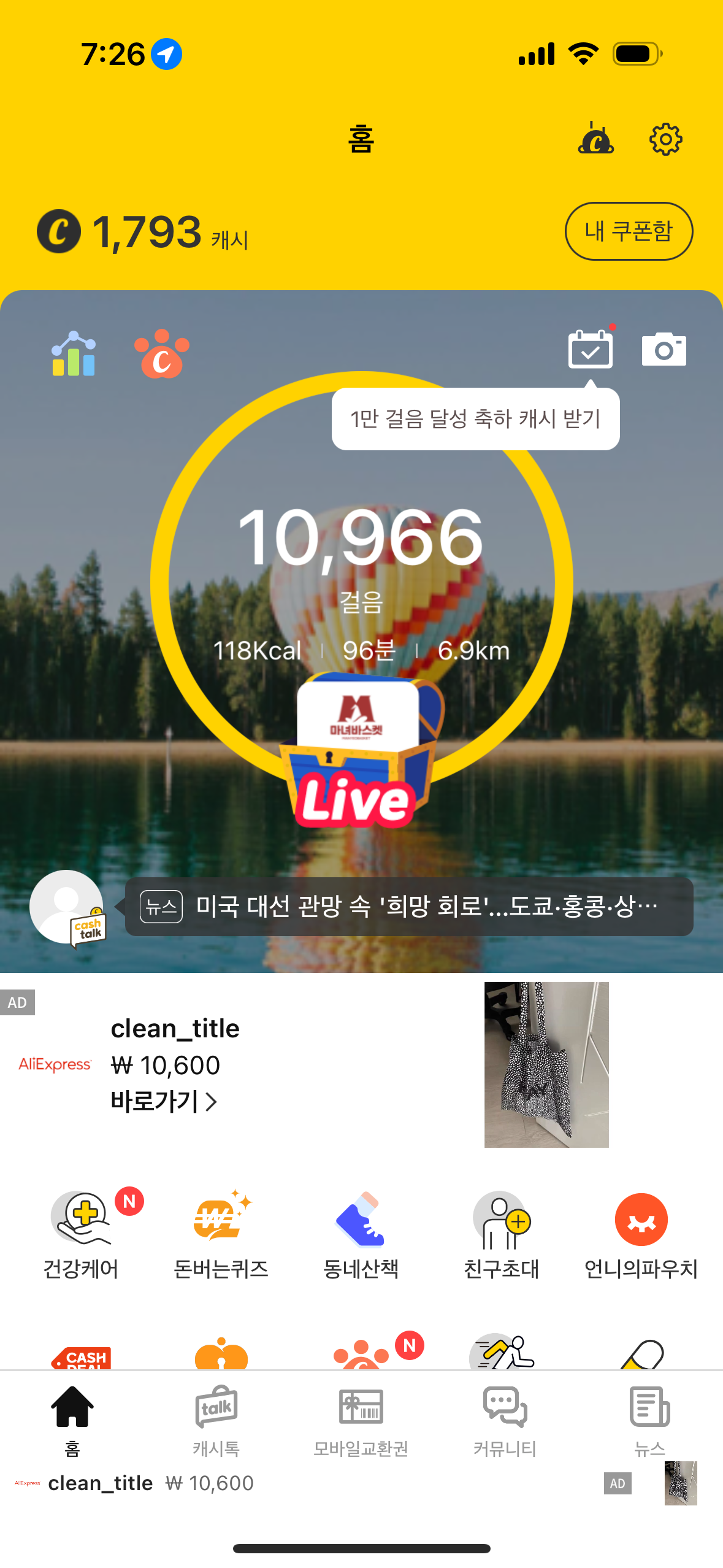Open 내 쿠폰함 coupon box

pyautogui.click(x=628, y=231)
